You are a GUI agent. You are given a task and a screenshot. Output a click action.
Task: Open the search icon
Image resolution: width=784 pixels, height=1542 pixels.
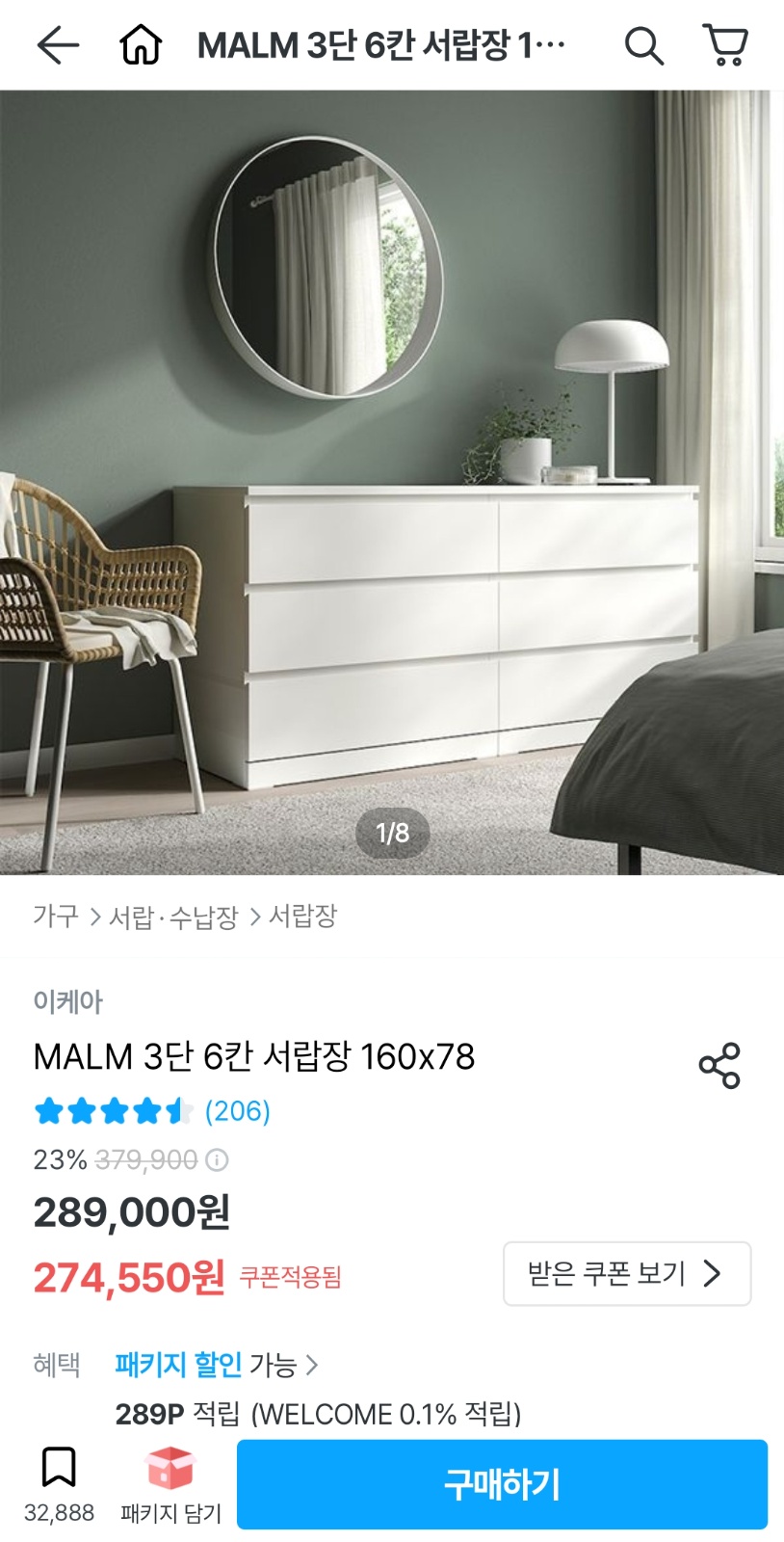pos(643,45)
